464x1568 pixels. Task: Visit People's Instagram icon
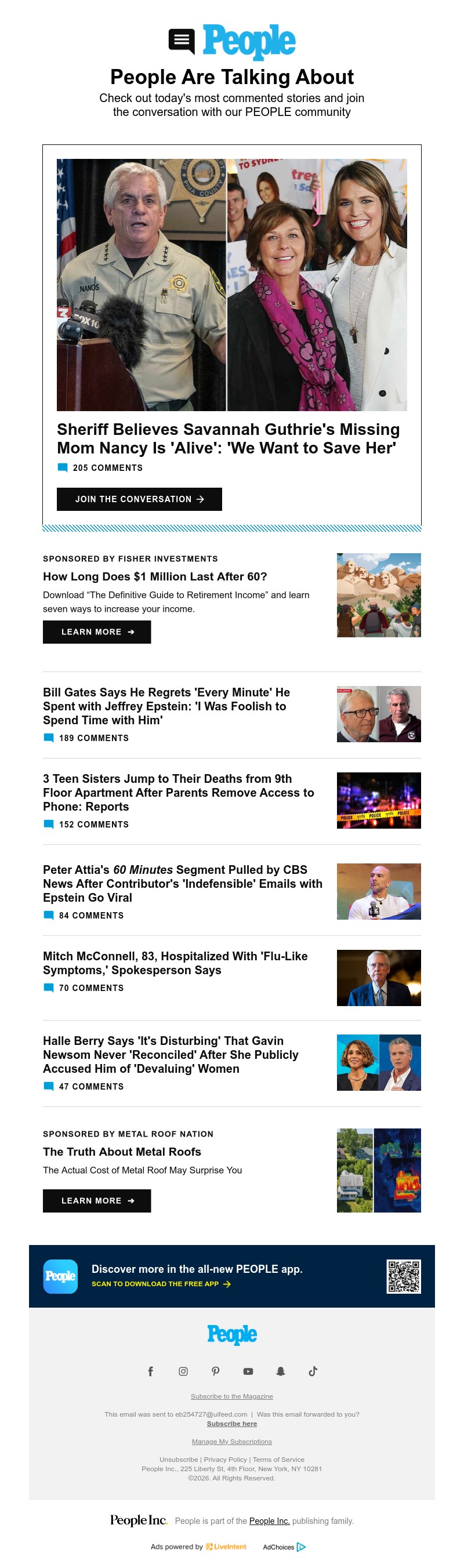[183, 1371]
